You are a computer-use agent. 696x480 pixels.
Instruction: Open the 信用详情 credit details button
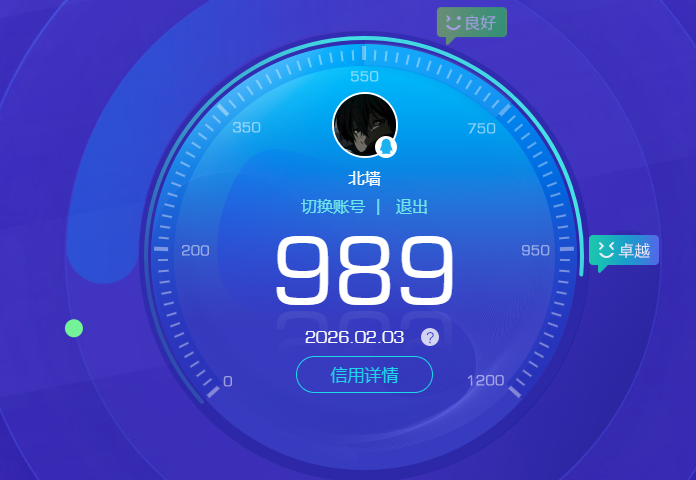pos(364,375)
